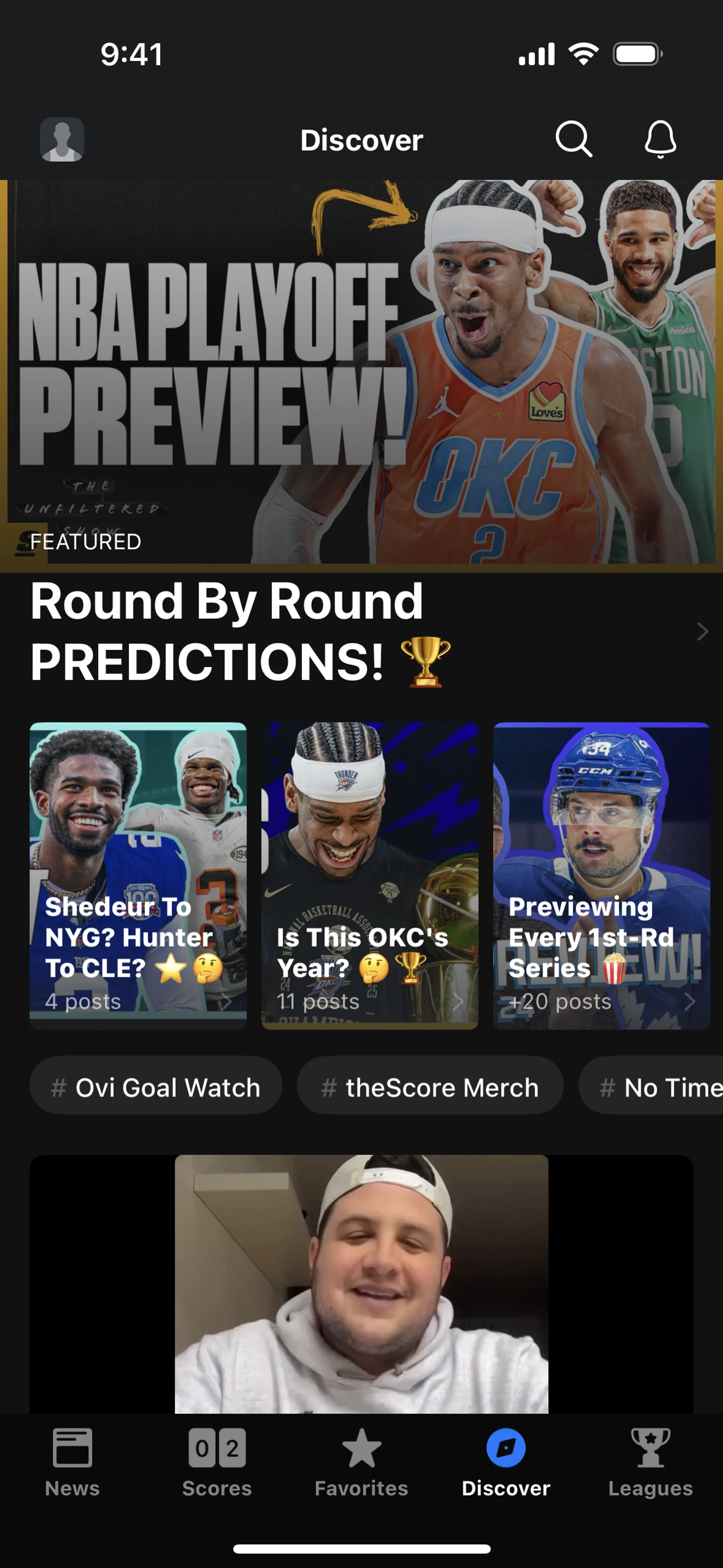Select theScore Merch hashtag chip
723x1568 pixels.
tap(430, 1088)
